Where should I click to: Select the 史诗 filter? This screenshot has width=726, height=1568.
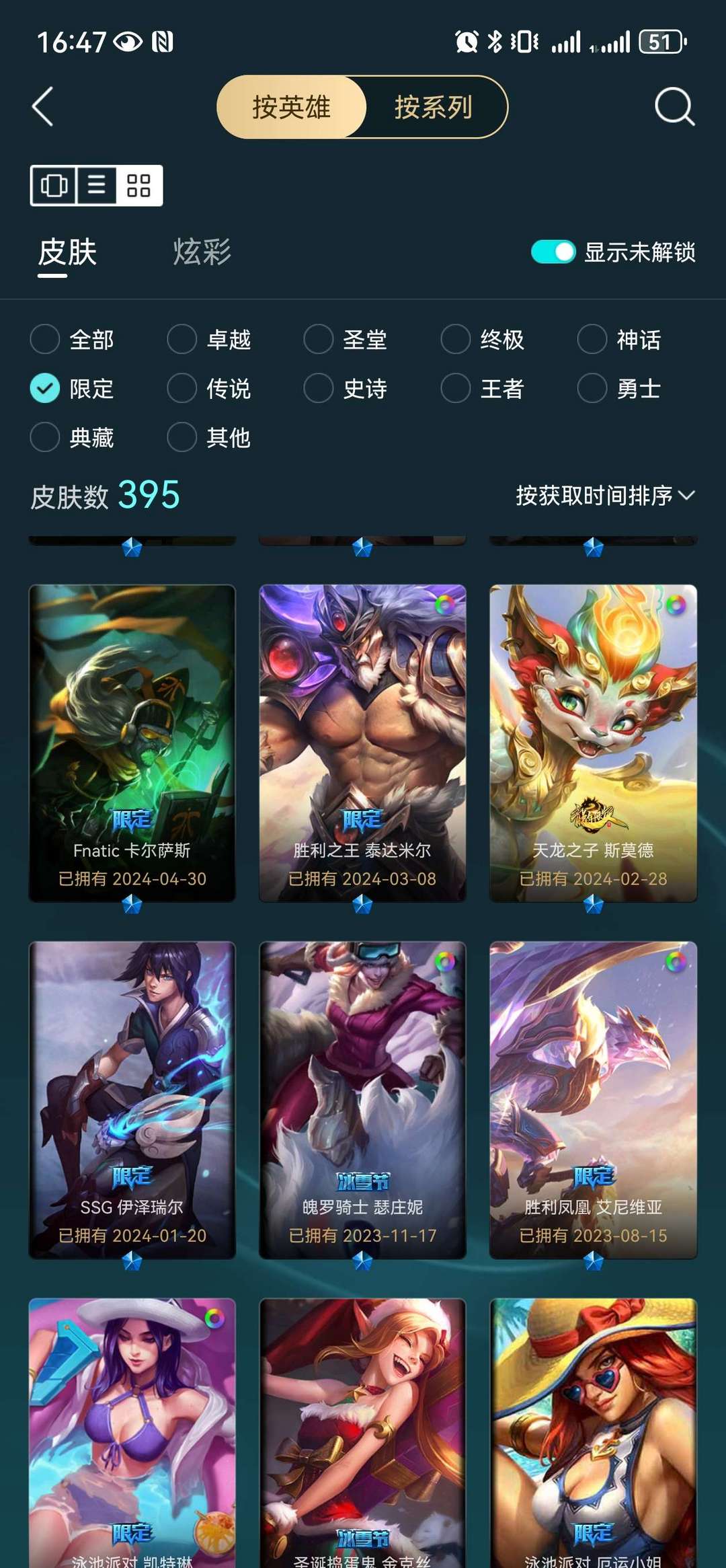coord(346,389)
